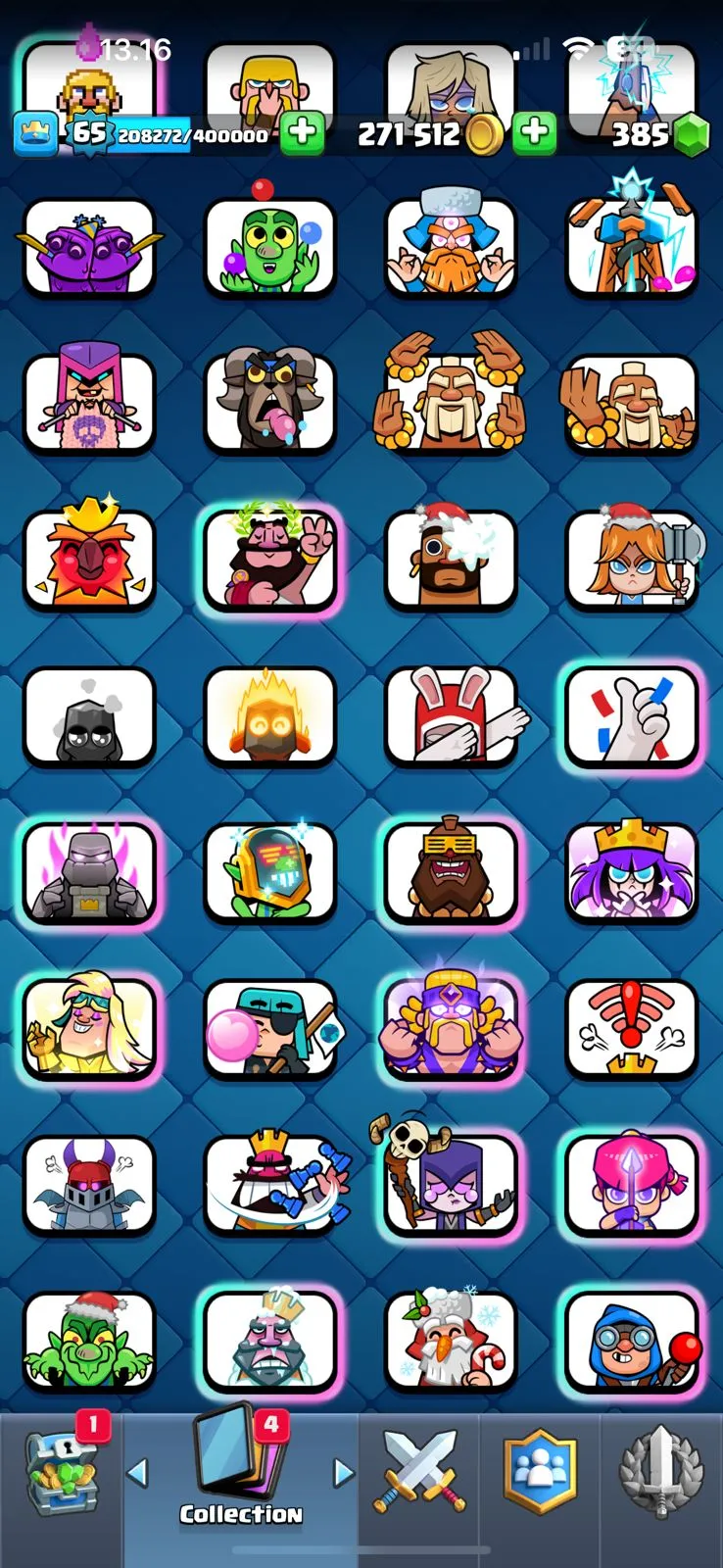Select the Santa-hat green goblin emote
Screen dimensions: 723x1568
pos(89,1343)
